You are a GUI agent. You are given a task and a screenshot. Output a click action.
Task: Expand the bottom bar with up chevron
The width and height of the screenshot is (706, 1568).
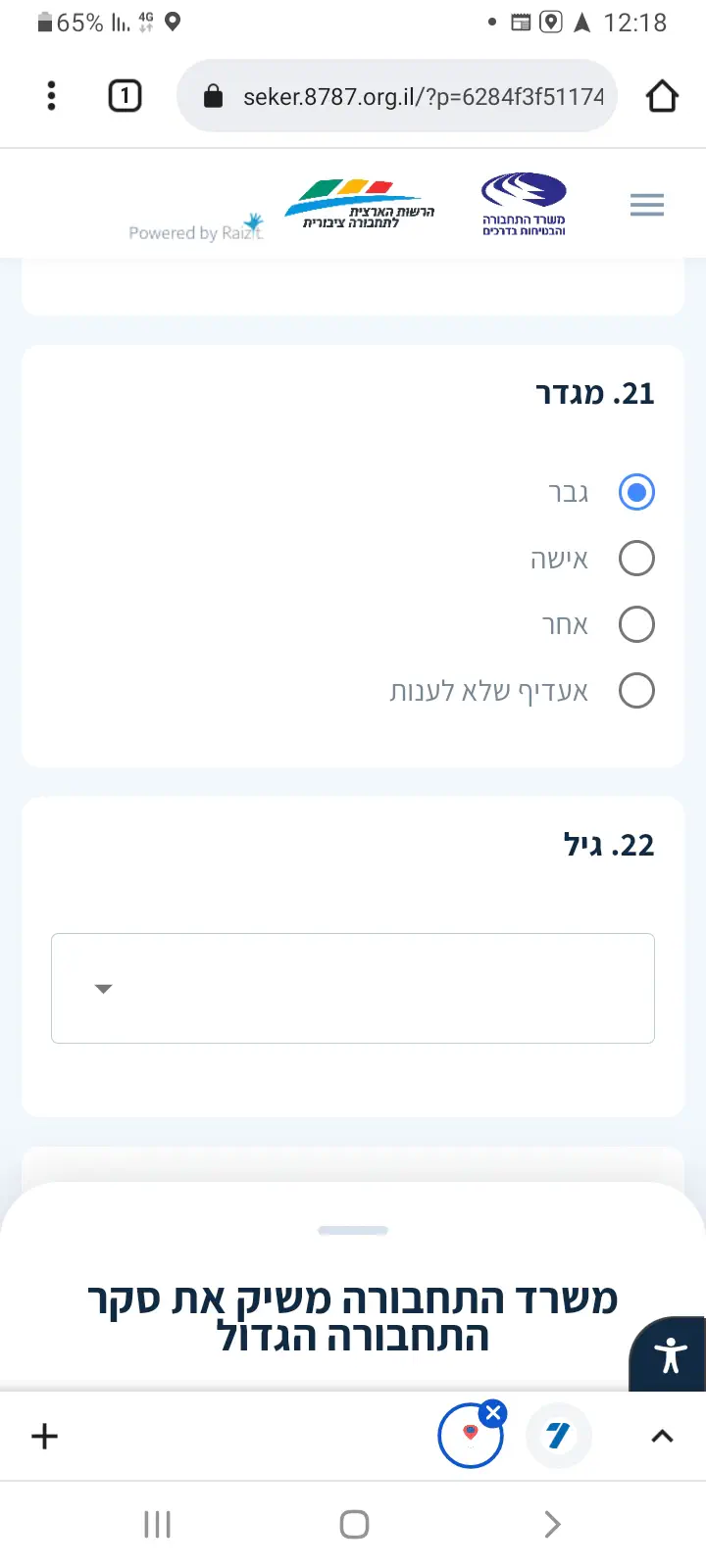662,1437
